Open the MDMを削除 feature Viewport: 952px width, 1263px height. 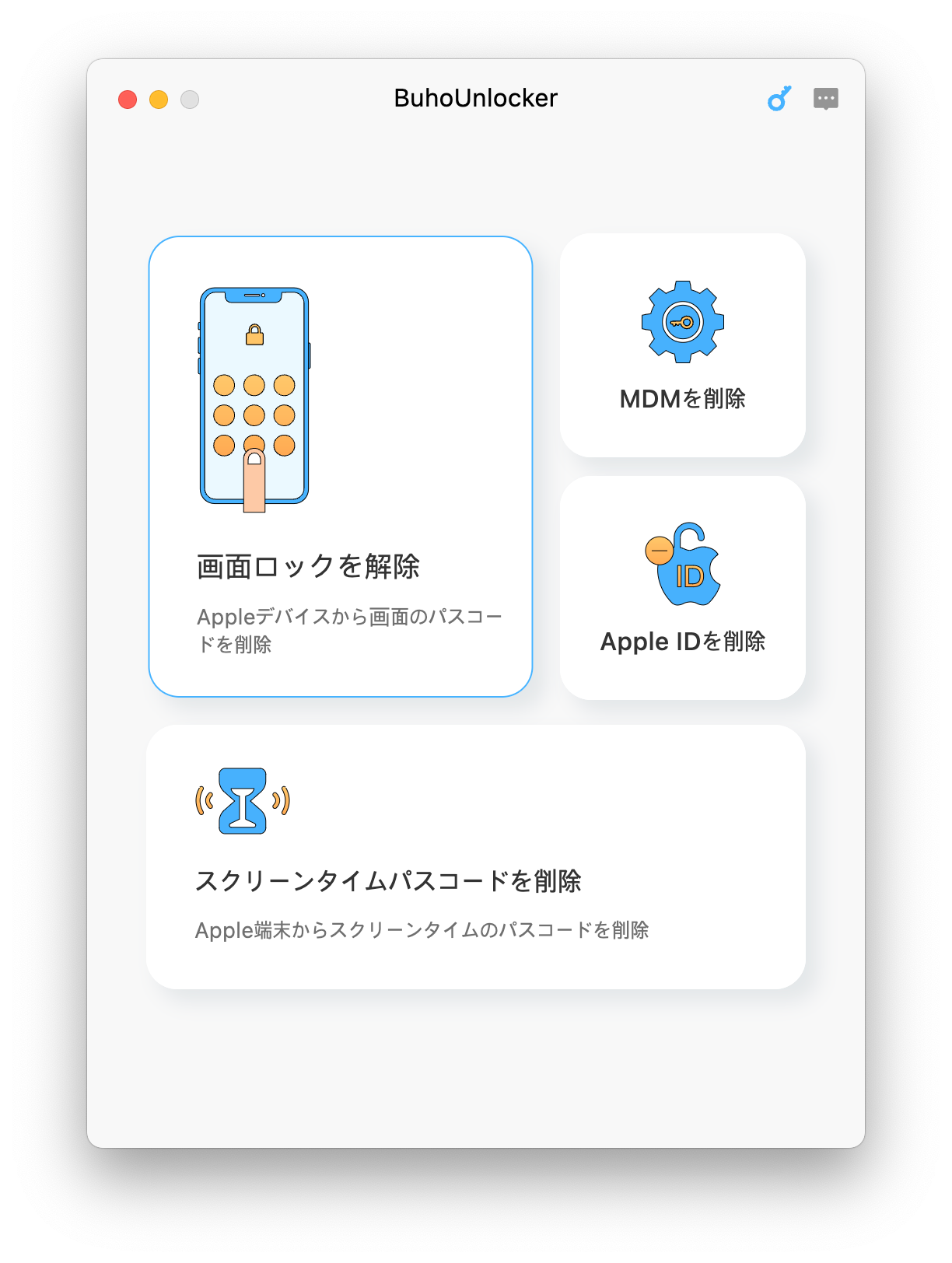pos(682,344)
